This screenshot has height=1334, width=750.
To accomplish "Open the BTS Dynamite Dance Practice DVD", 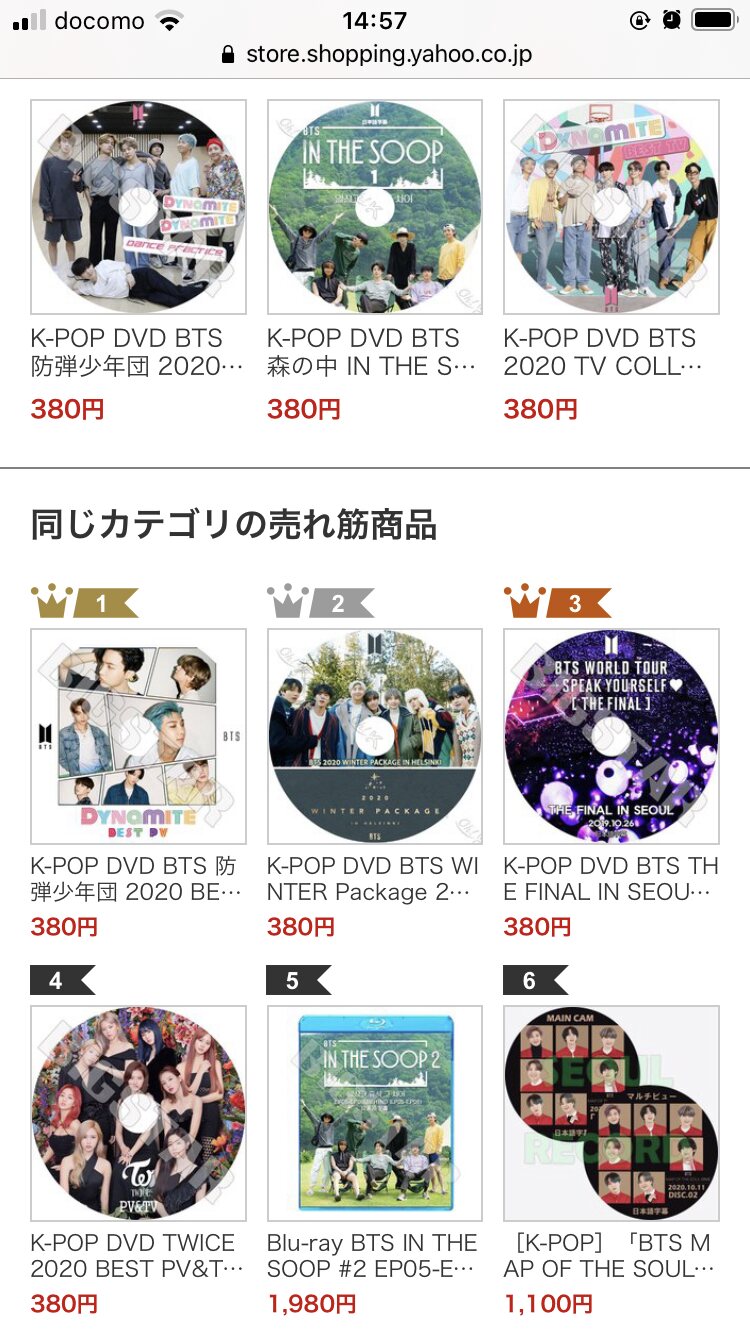I will click(138, 207).
